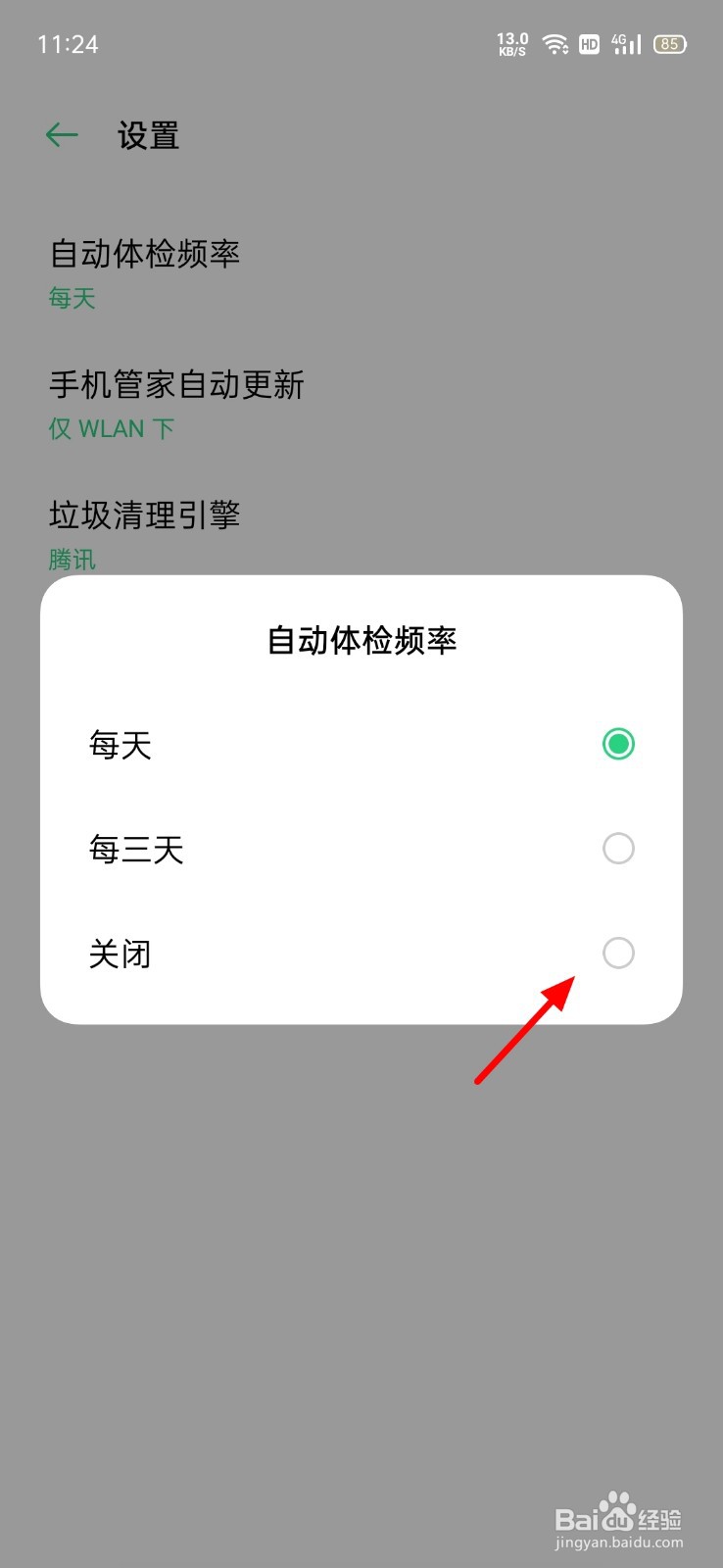723x1568 pixels.
Task: Select the 每天 radio button
Action: [x=617, y=744]
